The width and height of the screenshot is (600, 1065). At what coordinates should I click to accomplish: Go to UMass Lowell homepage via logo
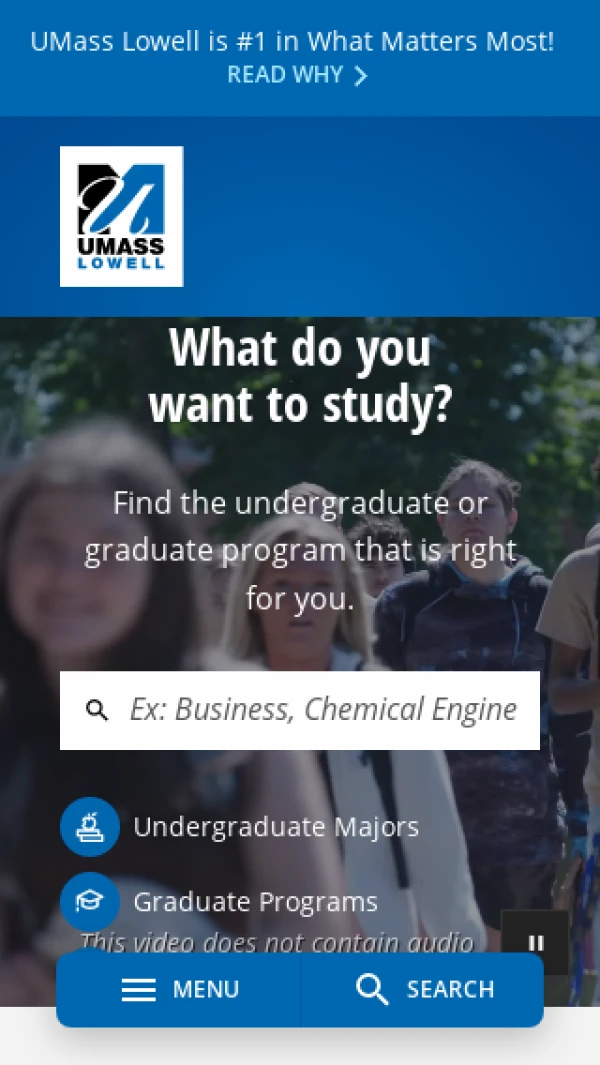coord(121,216)
